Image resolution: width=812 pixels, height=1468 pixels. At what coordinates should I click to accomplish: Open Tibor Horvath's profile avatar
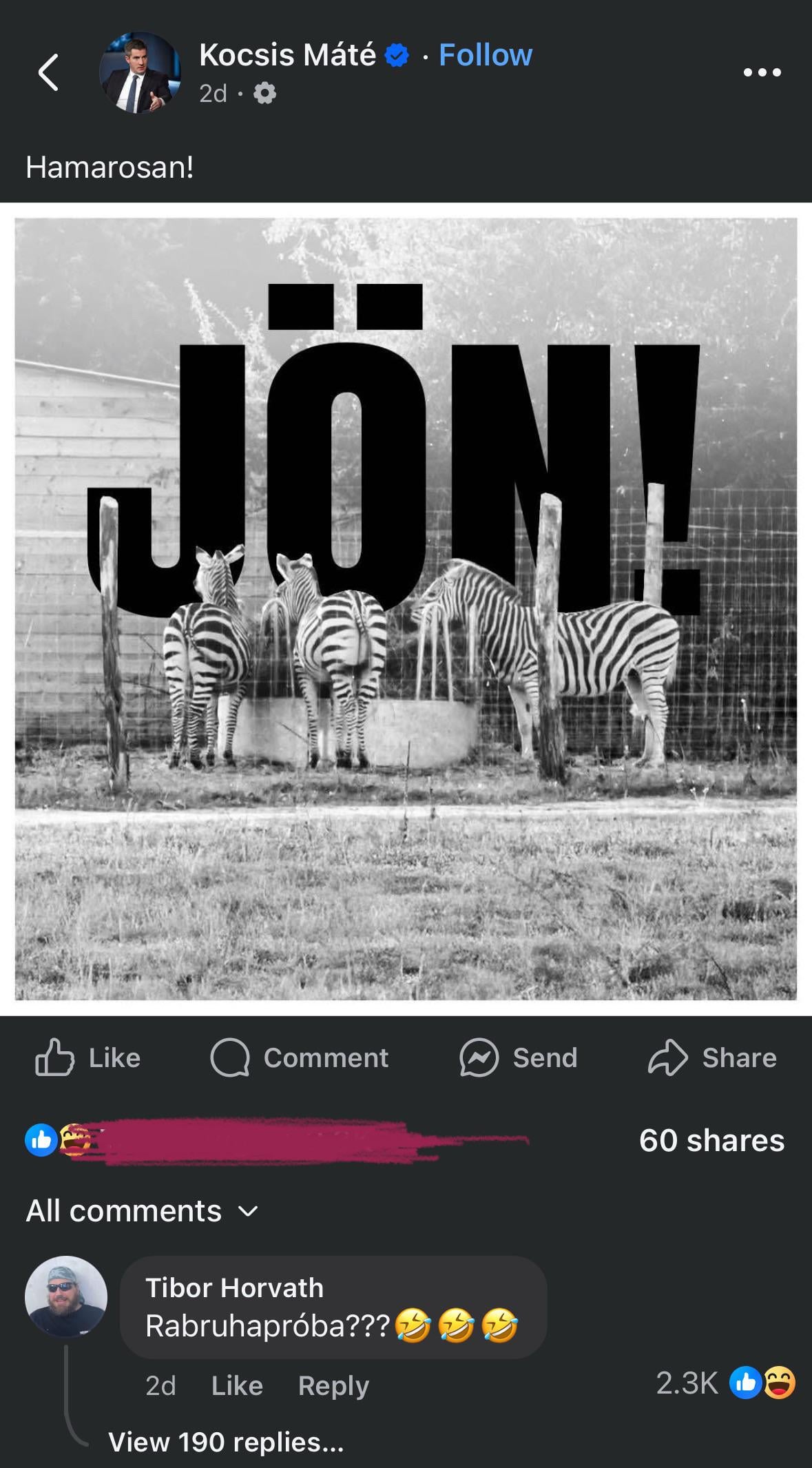coord(66,1296)
